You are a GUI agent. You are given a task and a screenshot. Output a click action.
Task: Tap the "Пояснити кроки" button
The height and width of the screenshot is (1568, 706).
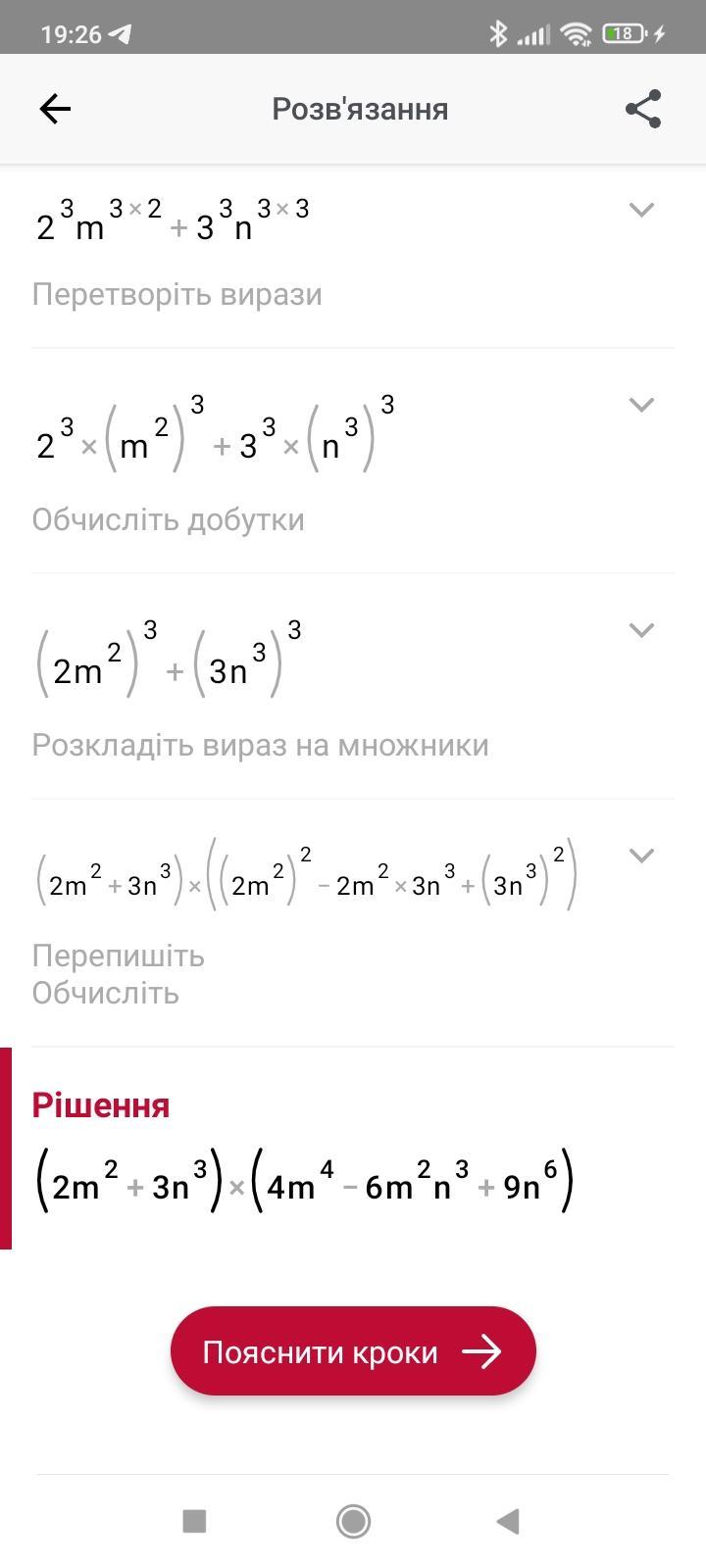tap(353, 1351)
